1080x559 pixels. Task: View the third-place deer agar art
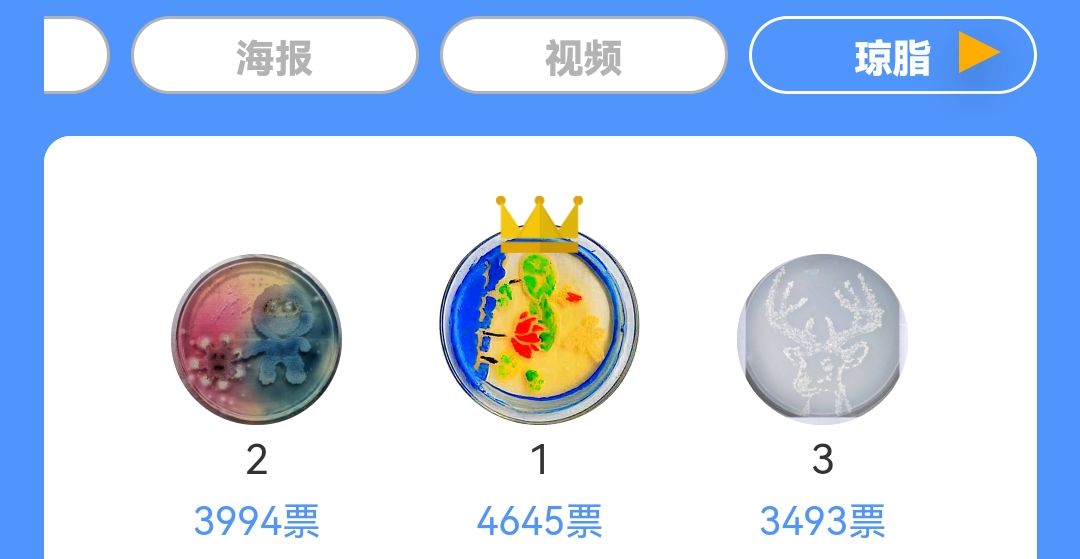tap(822, 337)
